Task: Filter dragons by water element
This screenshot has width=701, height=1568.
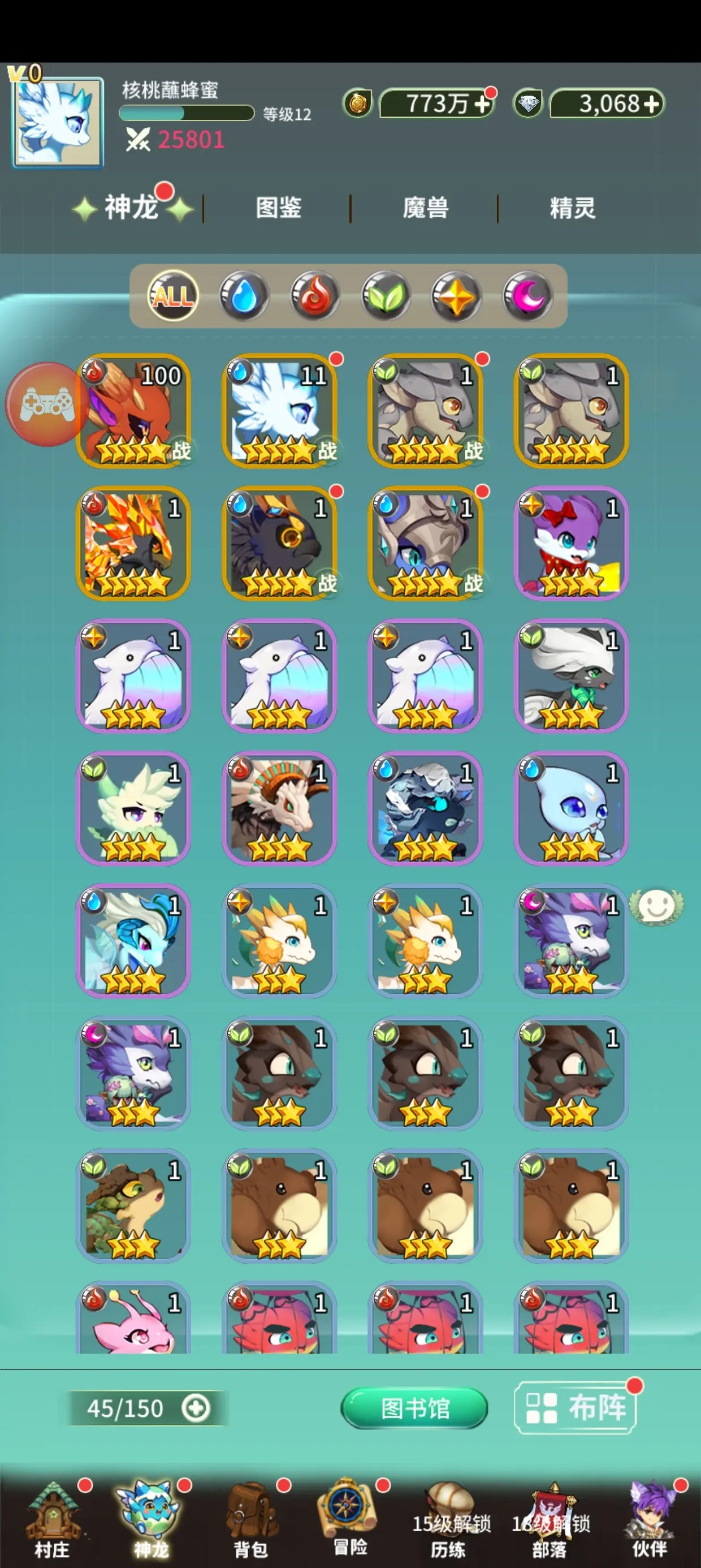Action: point(244,296)
